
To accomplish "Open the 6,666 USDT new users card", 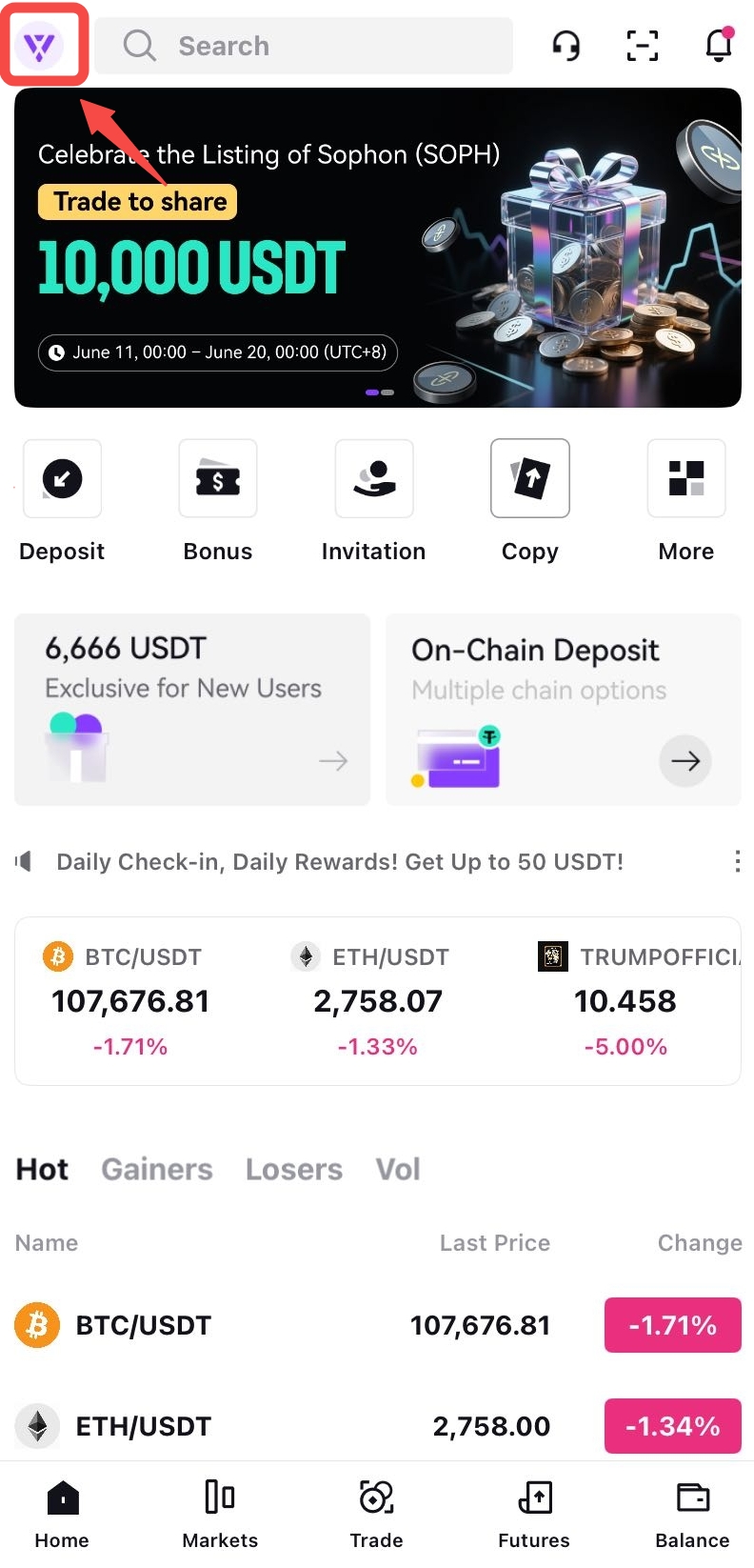I will [192, 710].
